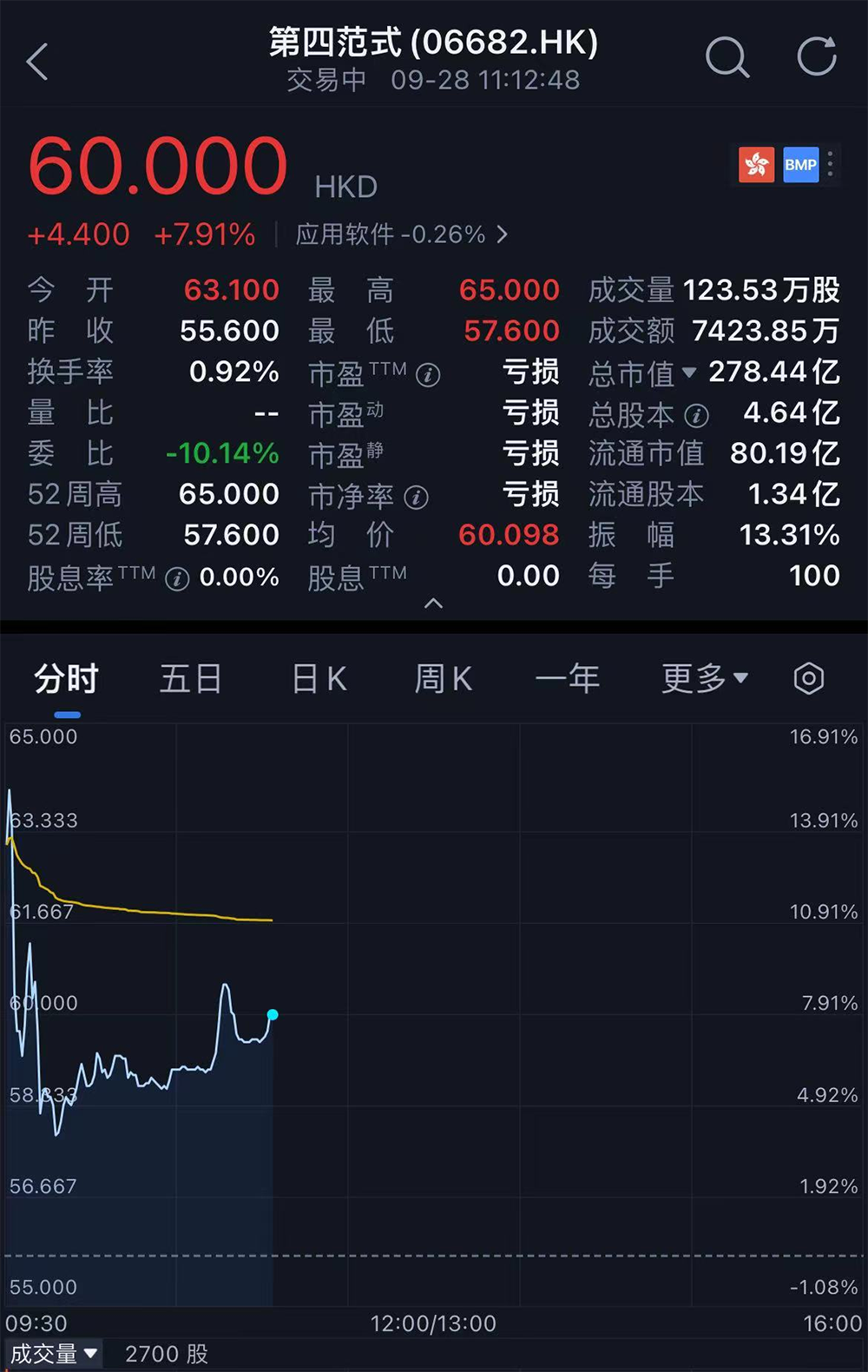Open chart settings hexagon icon

coord(809,679)
